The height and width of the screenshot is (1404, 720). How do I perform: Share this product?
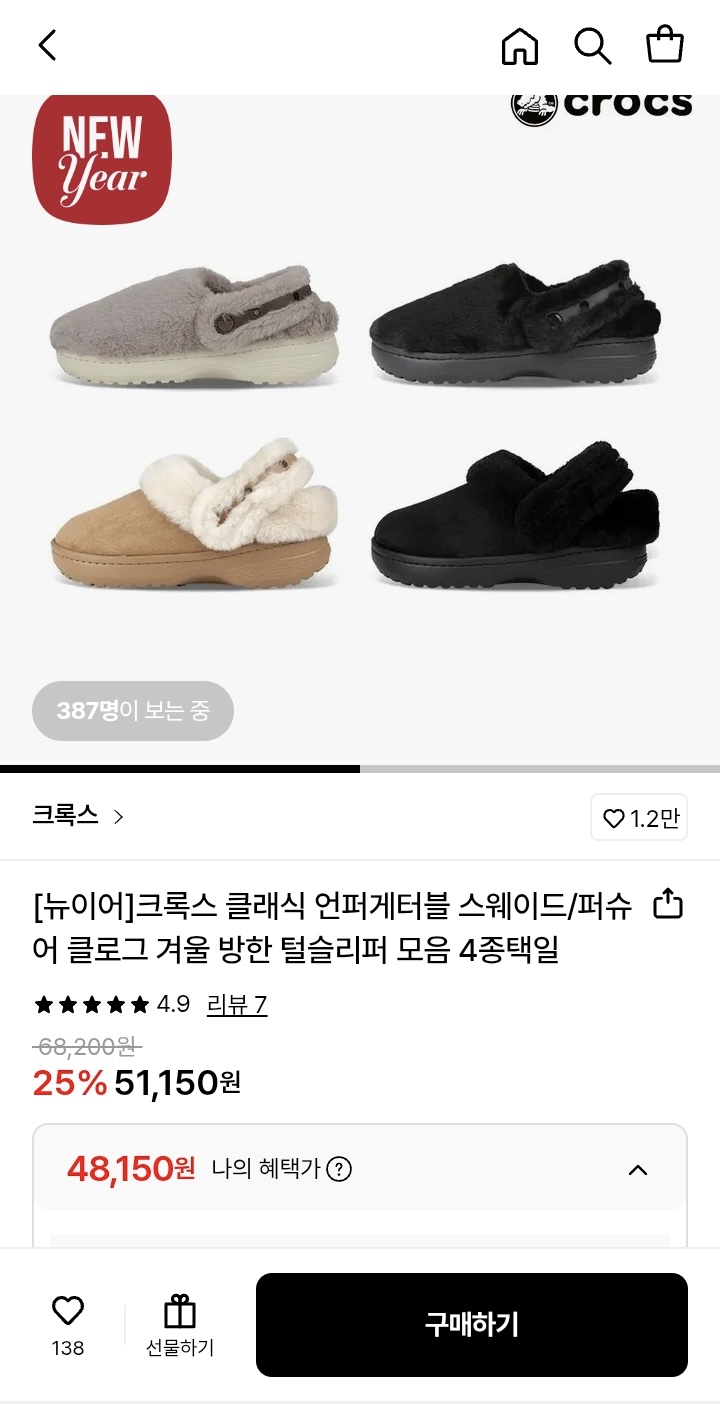[x=667, y=905]
